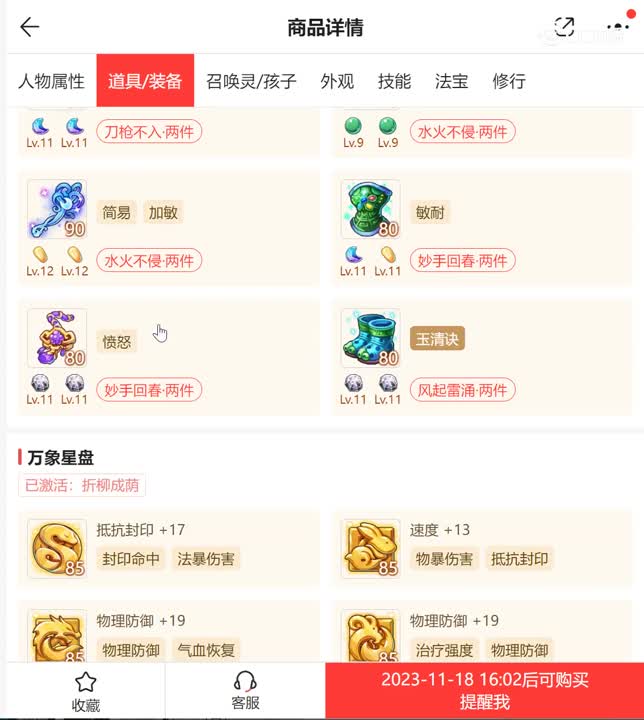
Task: Switch to the 召唤灵/孩子 tab
Action: point(251,81)
